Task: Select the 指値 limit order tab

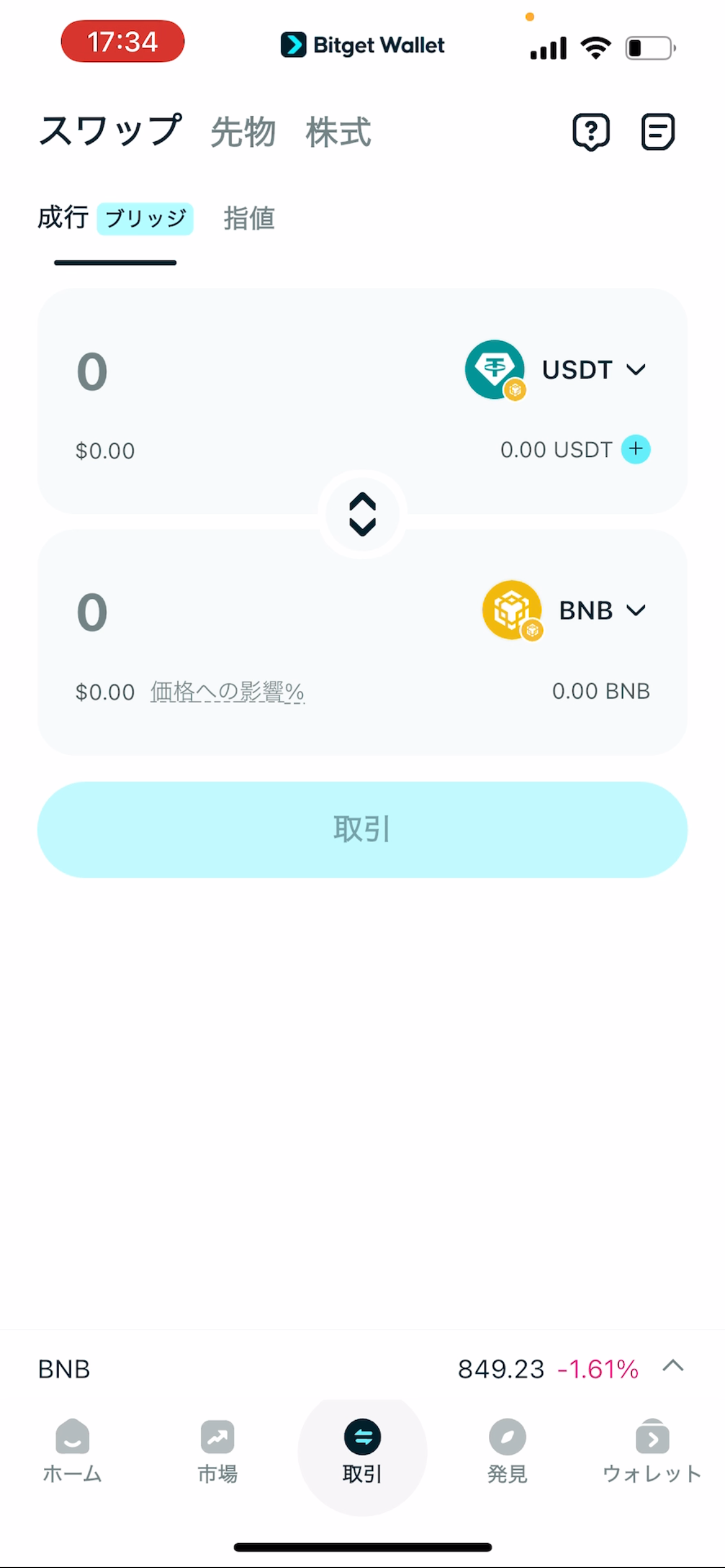Action: click(249, 219)
